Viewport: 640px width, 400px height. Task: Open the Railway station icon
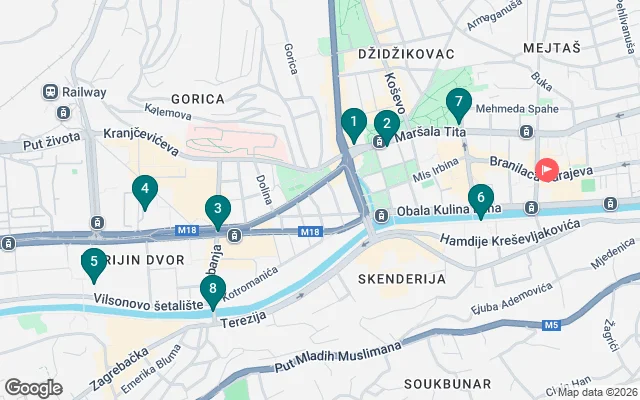click(49, 92)
